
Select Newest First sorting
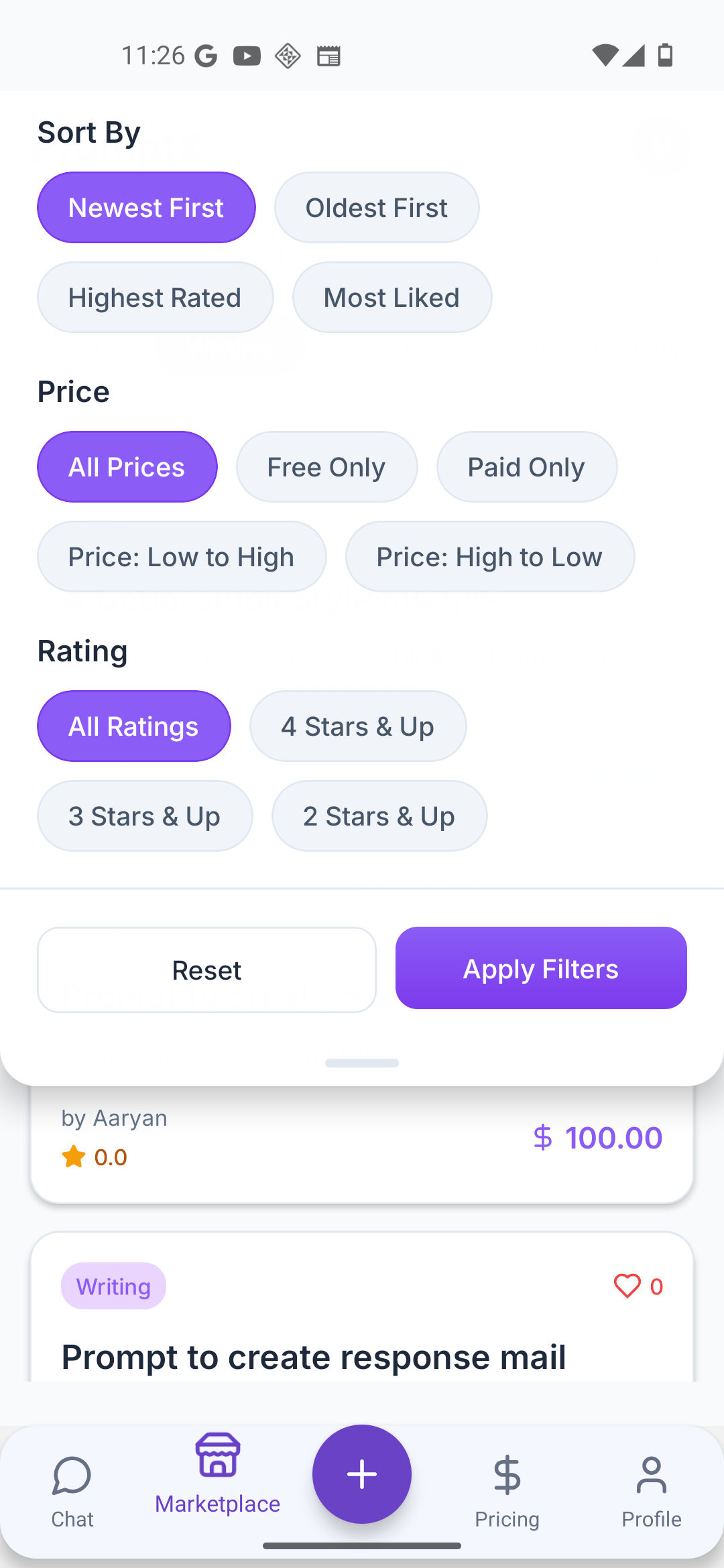146,208
